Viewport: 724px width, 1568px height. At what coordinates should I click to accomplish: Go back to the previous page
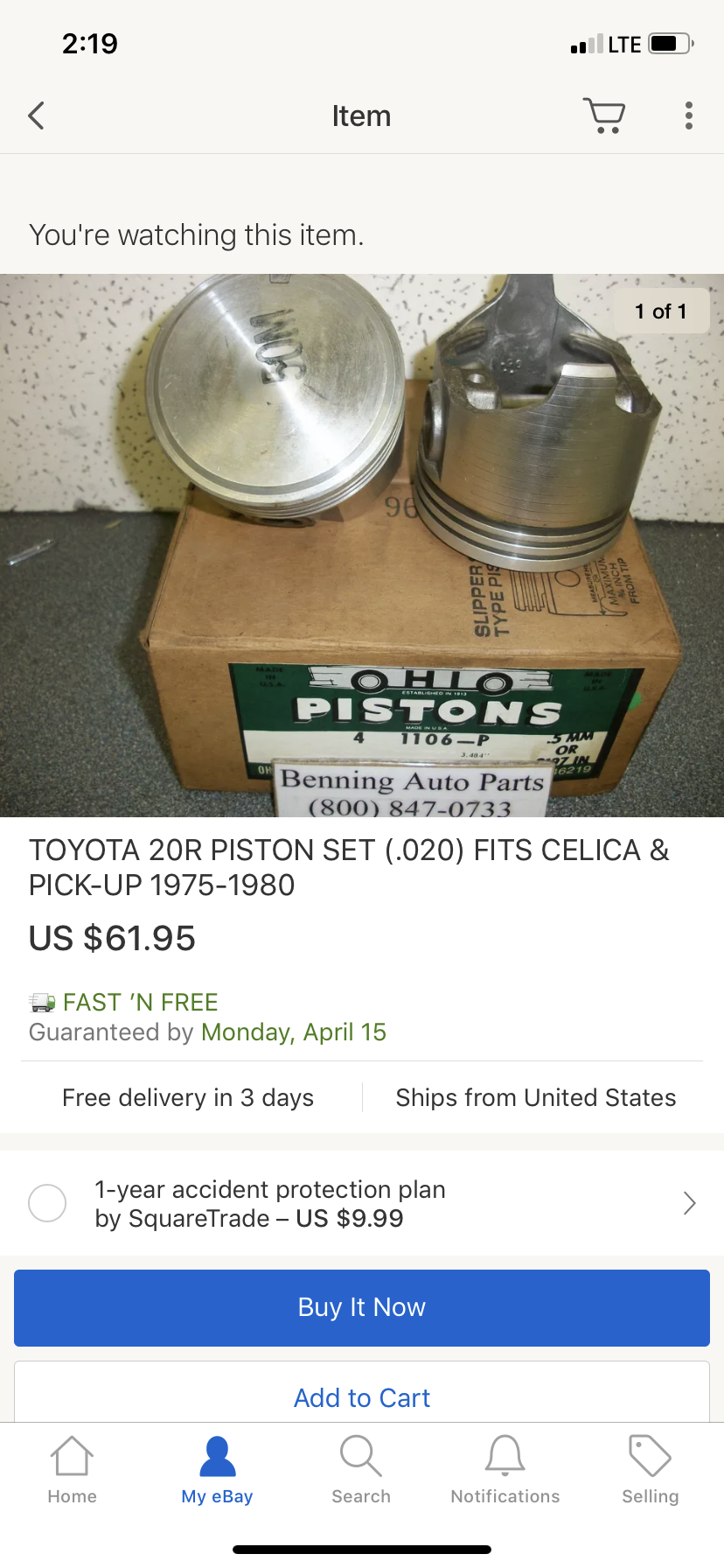pos(37,115)
